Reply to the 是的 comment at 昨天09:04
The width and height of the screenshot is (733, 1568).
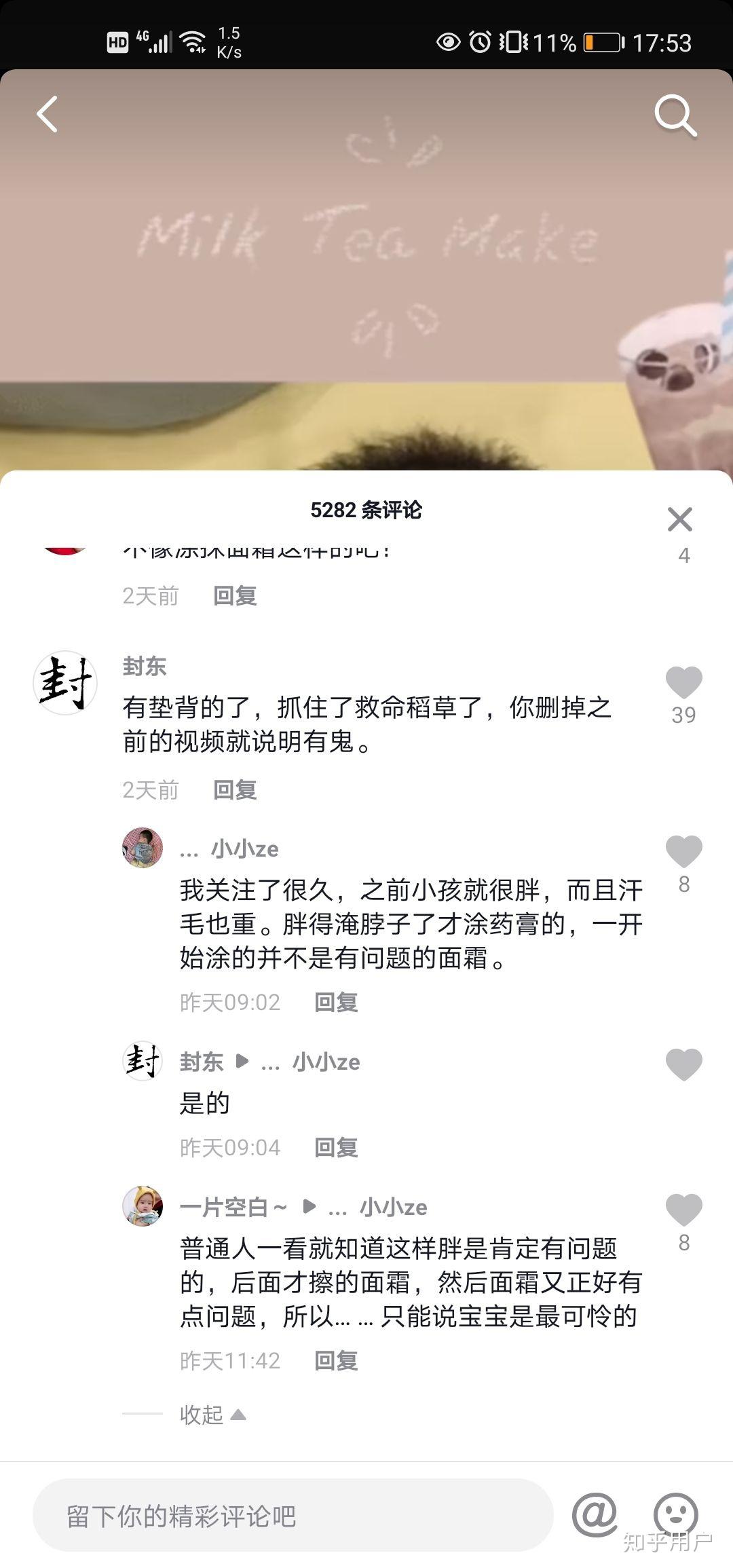pos(336,1147)
